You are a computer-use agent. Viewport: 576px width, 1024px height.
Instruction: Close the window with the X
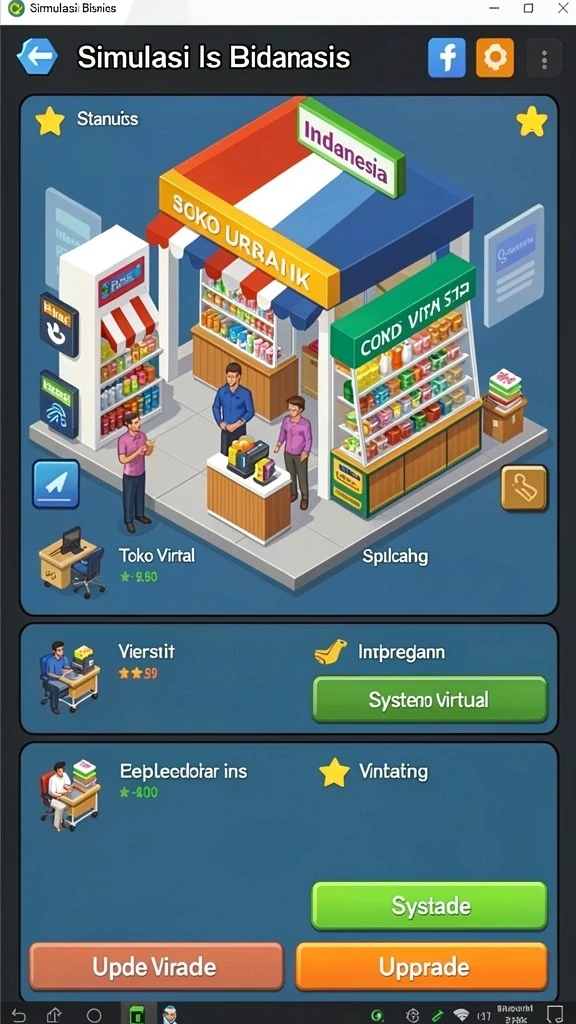[562, 8]
